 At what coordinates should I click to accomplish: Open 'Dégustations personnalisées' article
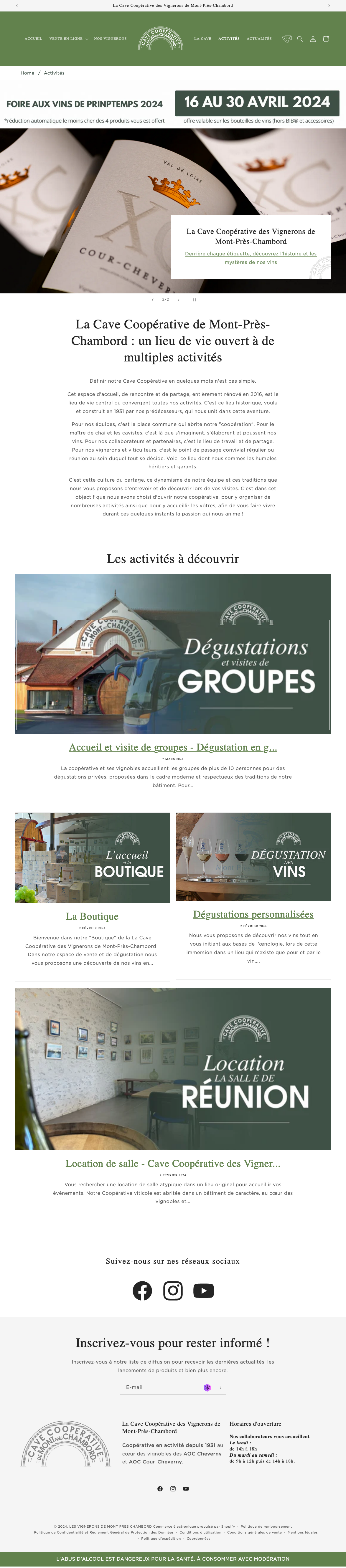click(253, 915)
